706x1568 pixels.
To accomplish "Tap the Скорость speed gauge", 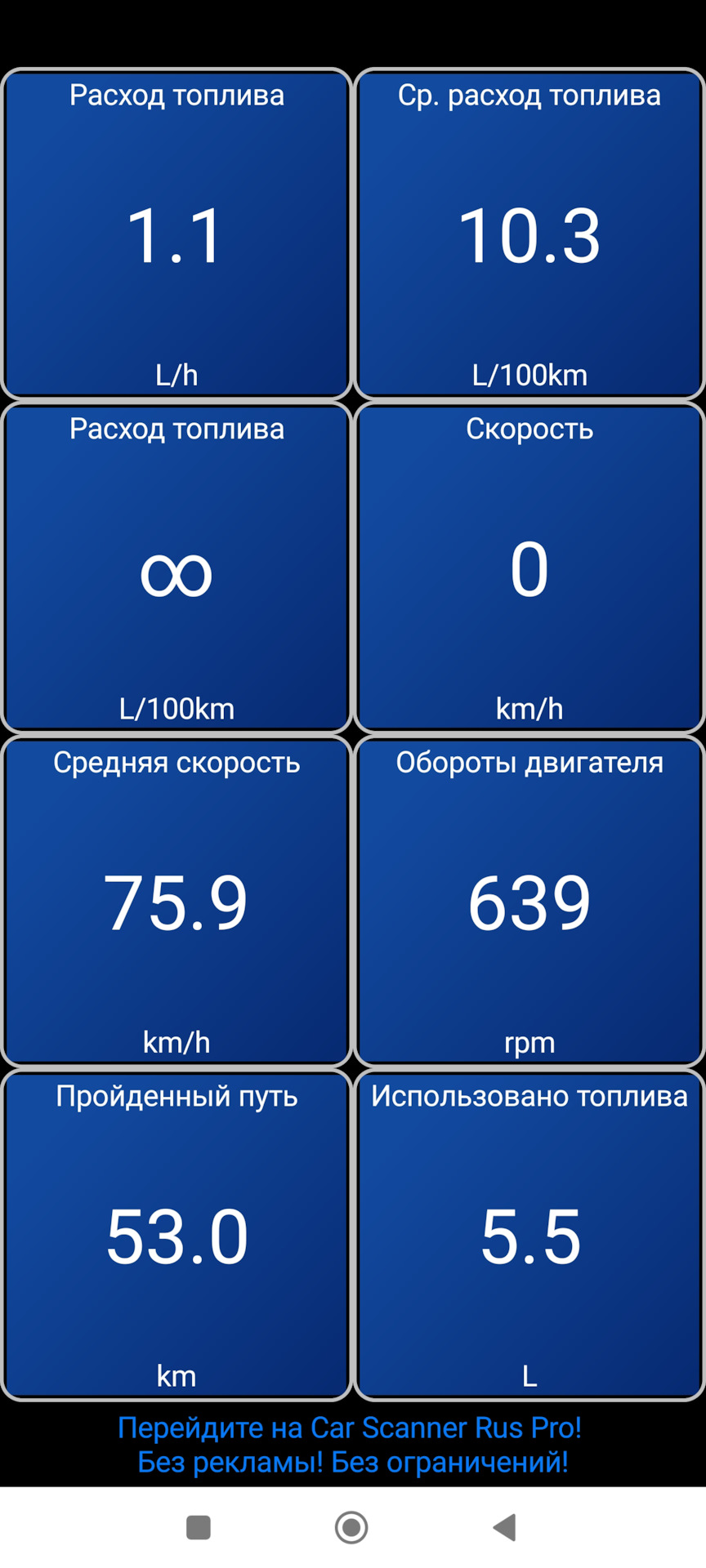I will point(529,568).
